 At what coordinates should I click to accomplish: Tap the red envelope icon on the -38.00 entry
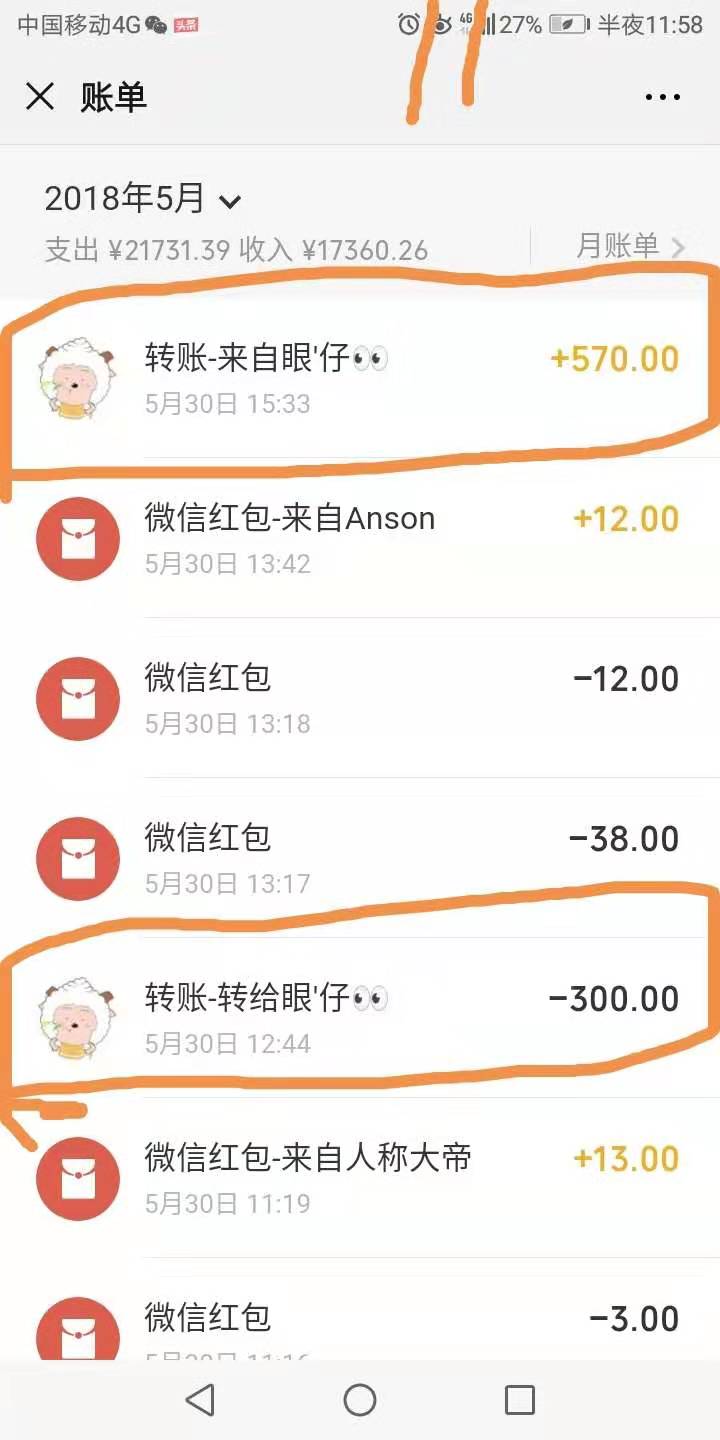78,858
